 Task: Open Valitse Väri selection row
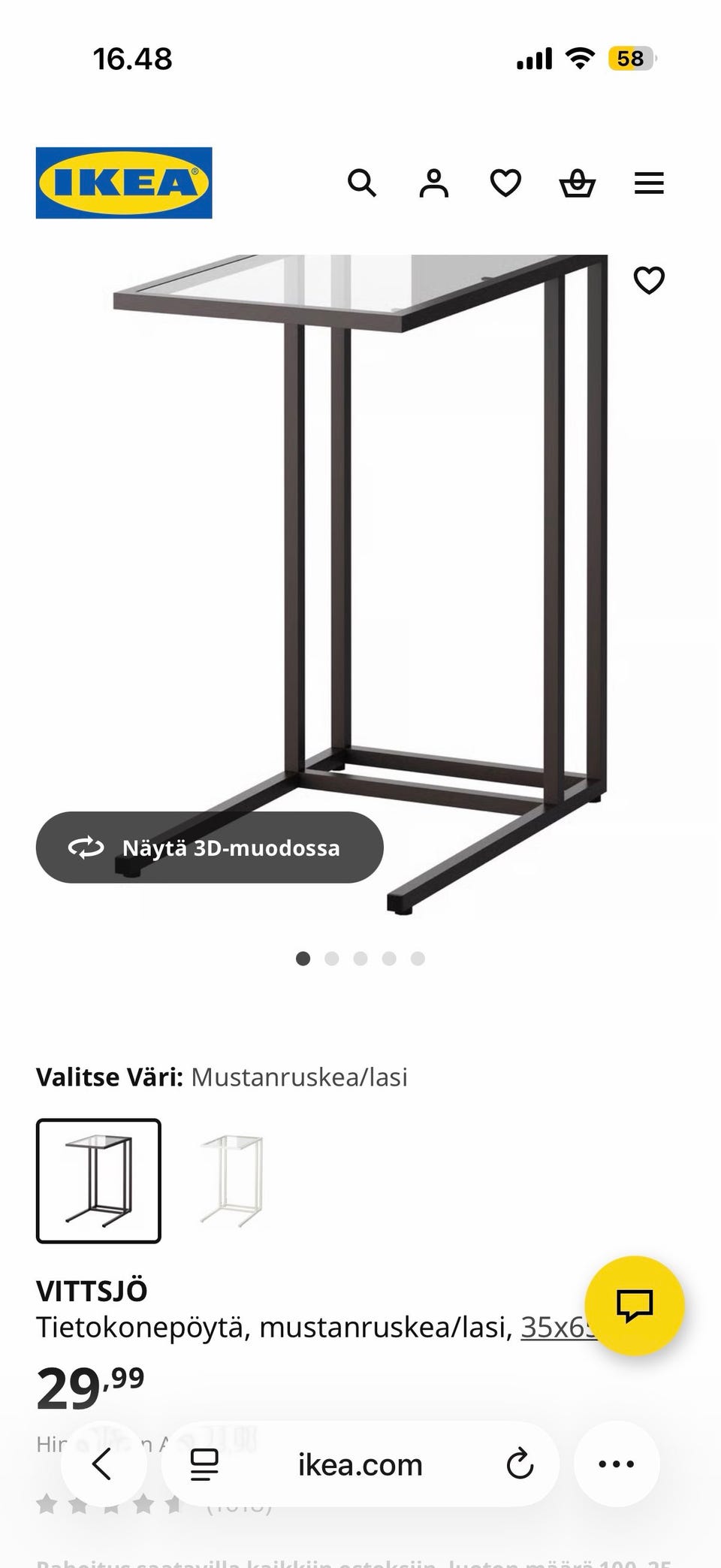click(x=222, y=1077)
